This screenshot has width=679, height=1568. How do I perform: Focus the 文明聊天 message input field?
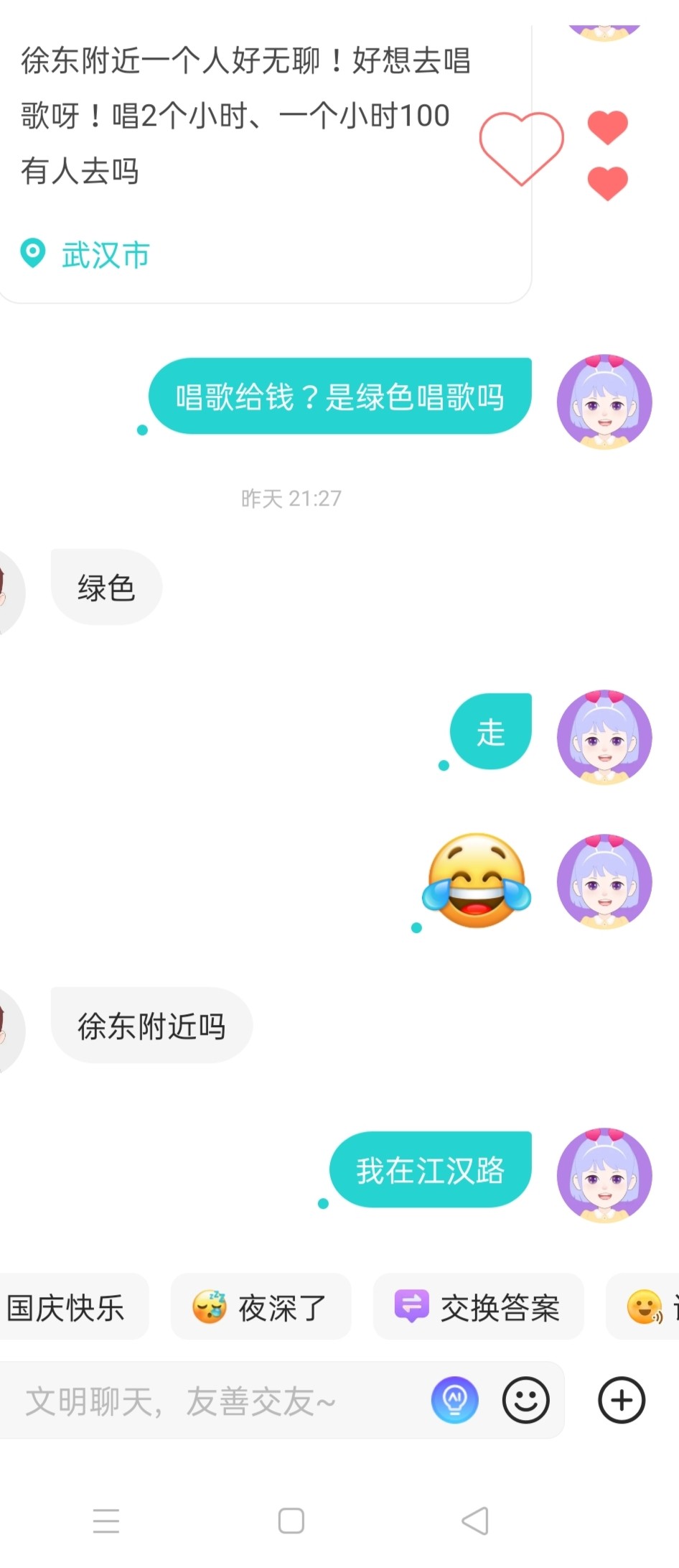point(215,1401)
